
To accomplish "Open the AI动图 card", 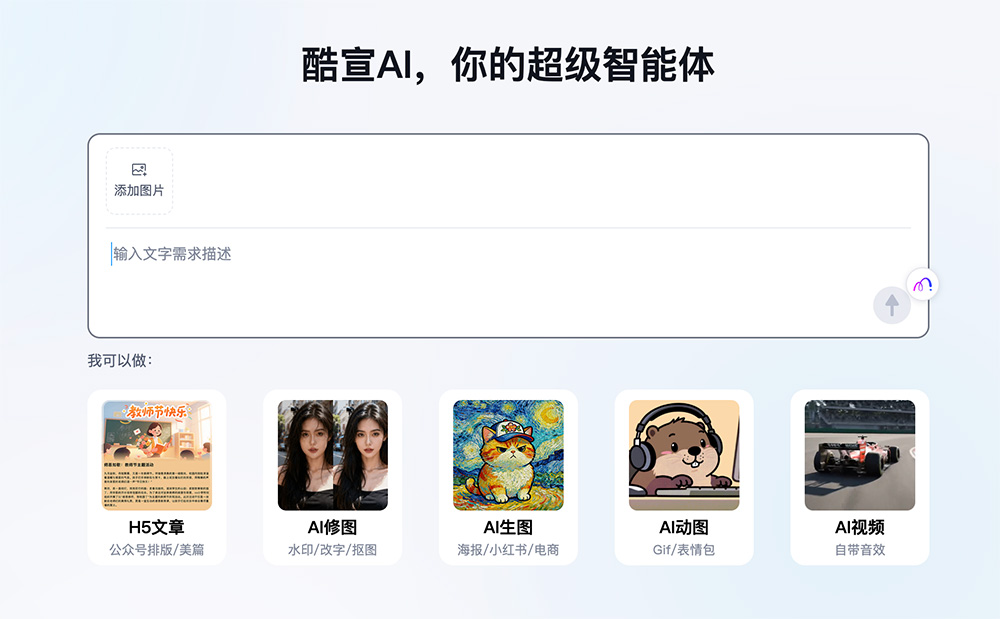I will [x=684, y=477].
